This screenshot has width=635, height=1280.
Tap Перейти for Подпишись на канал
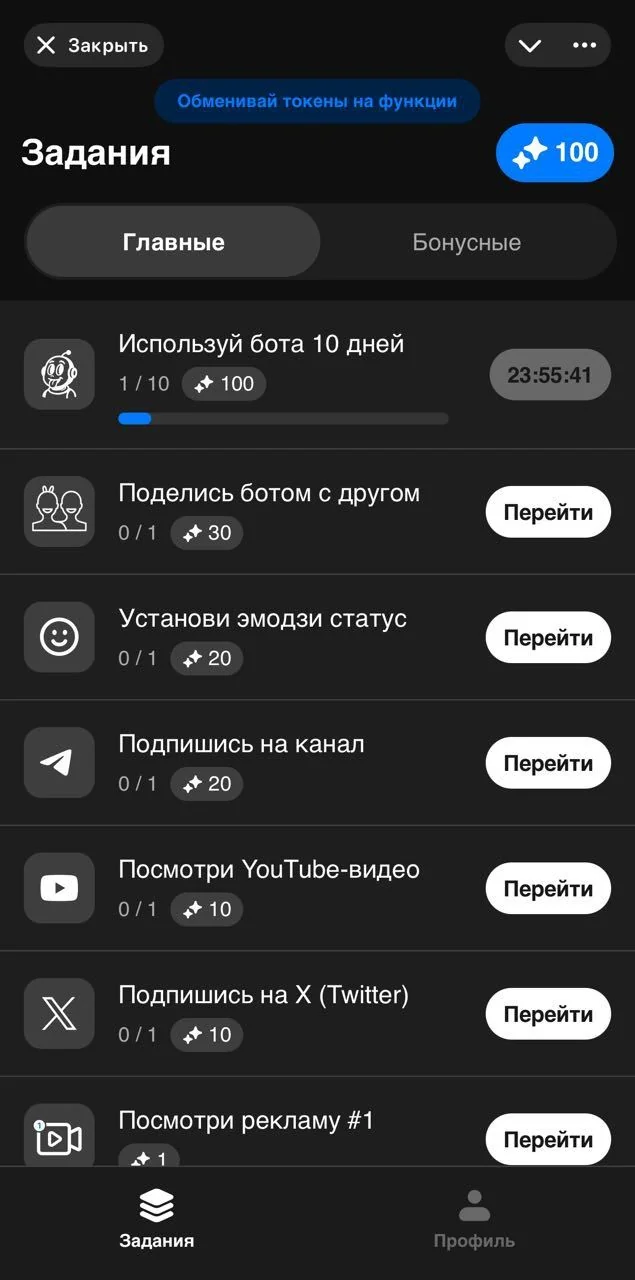coord(548,763)
